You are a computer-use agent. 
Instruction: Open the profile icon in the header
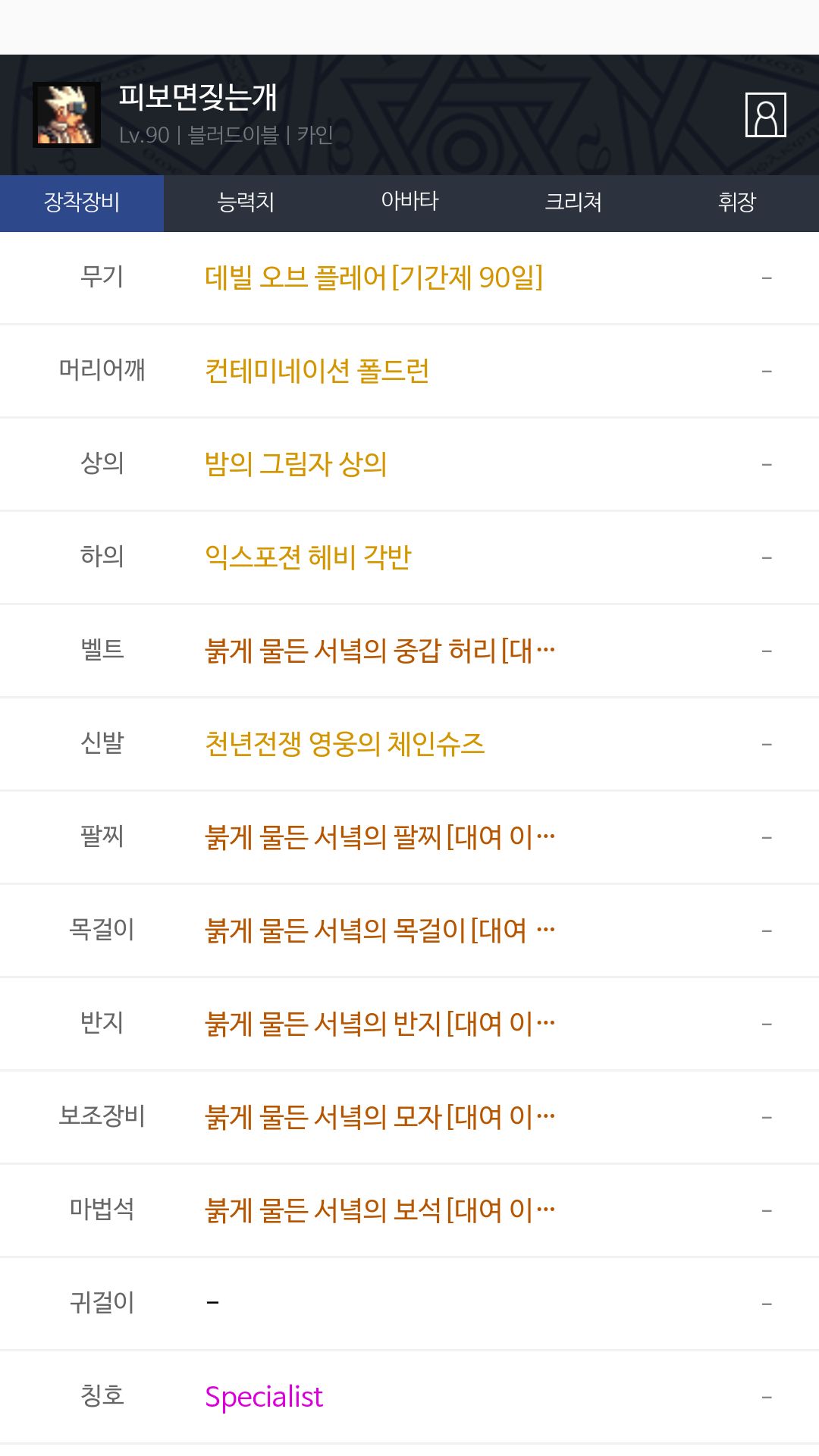tap(765, 115)
